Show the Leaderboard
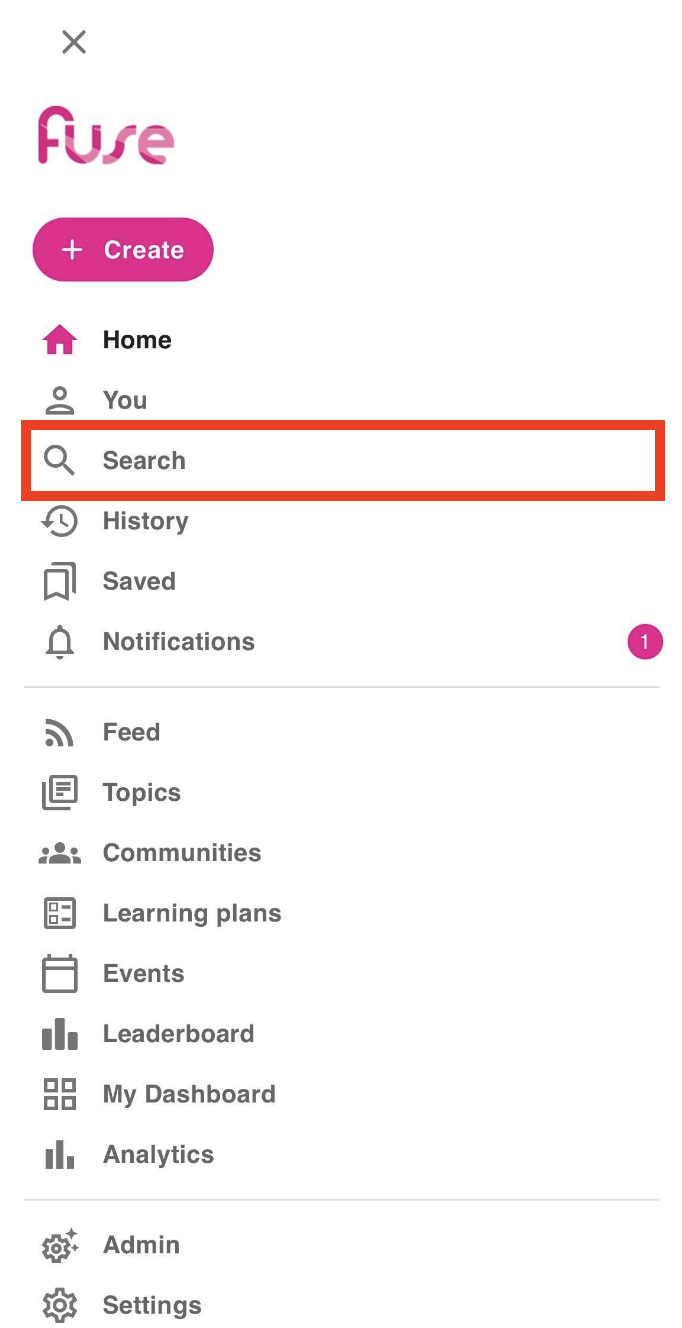The height and width of the screenshot is (1328, 682). click(x=178, y=1034)
